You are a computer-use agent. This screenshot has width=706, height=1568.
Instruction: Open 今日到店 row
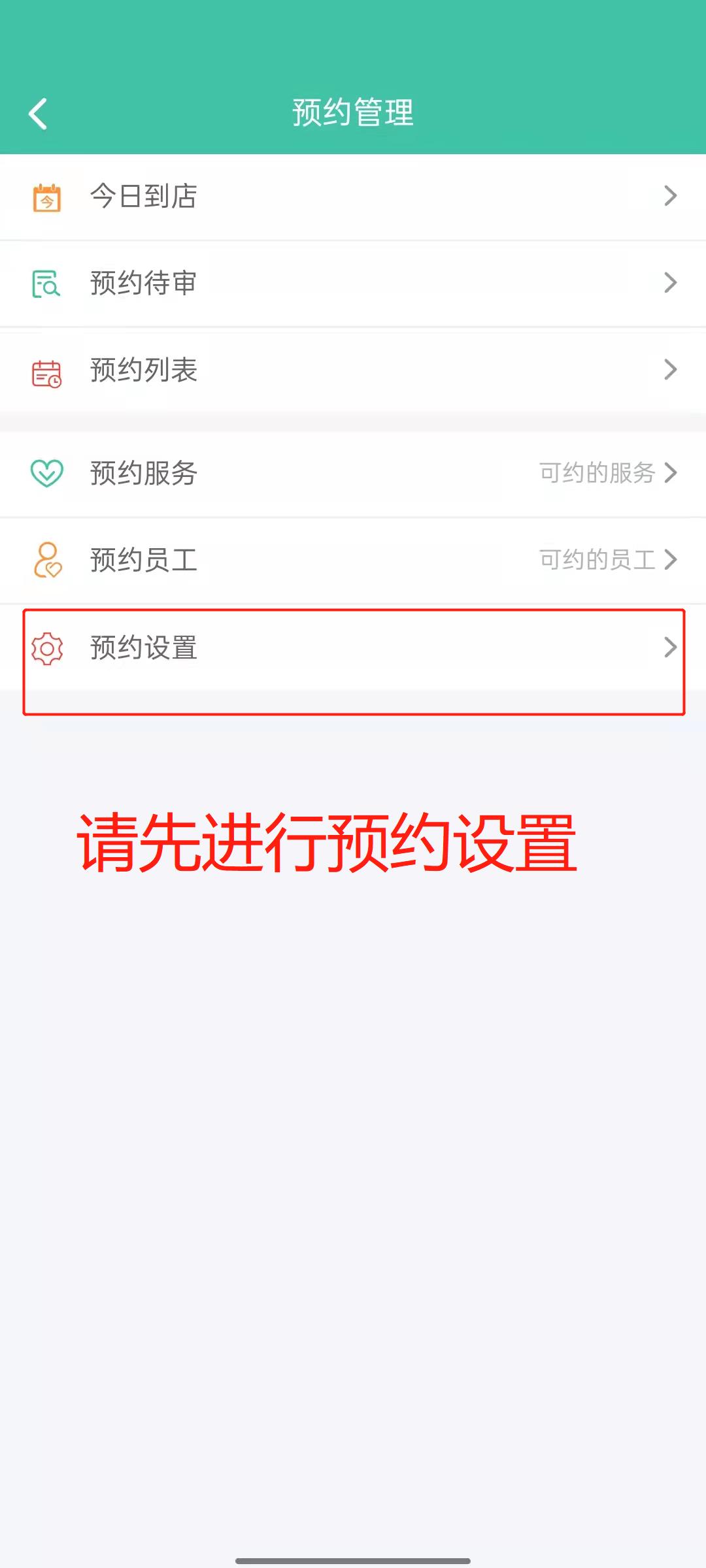point(353,197)
